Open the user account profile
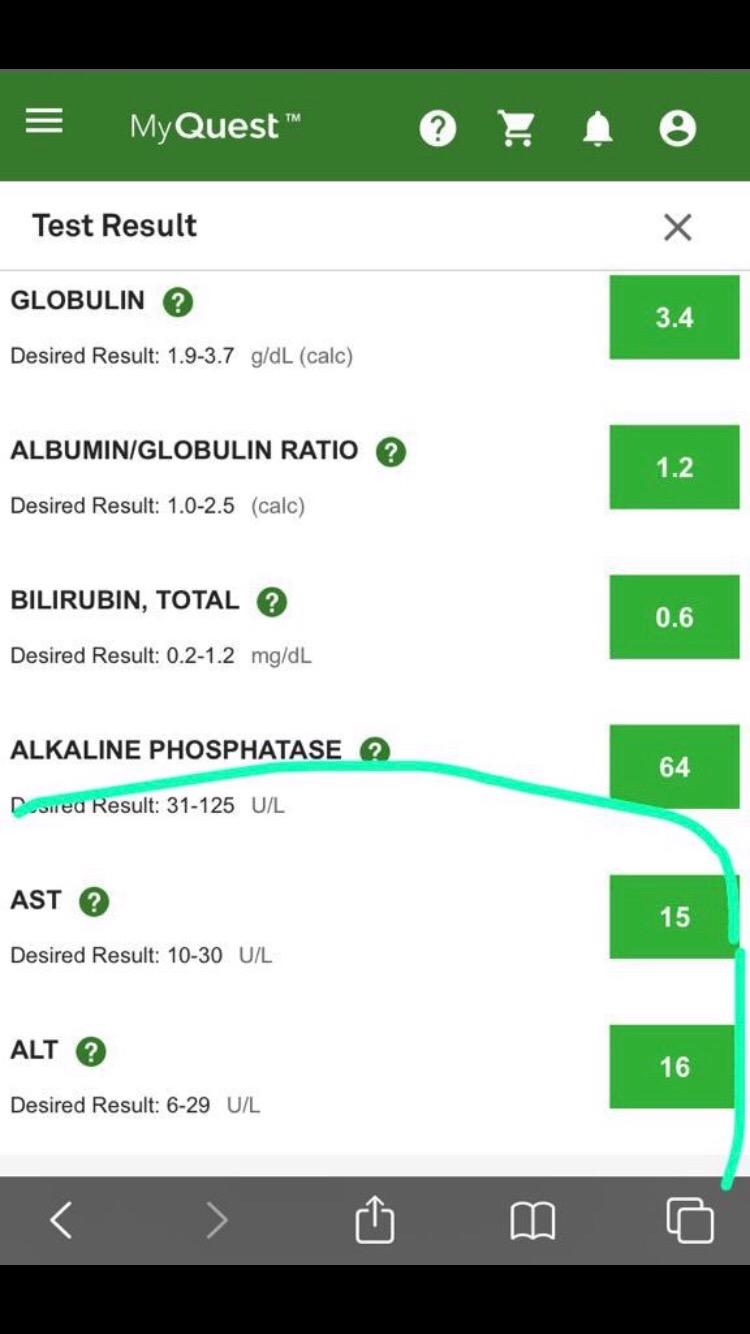 click(x=677, y=128)
